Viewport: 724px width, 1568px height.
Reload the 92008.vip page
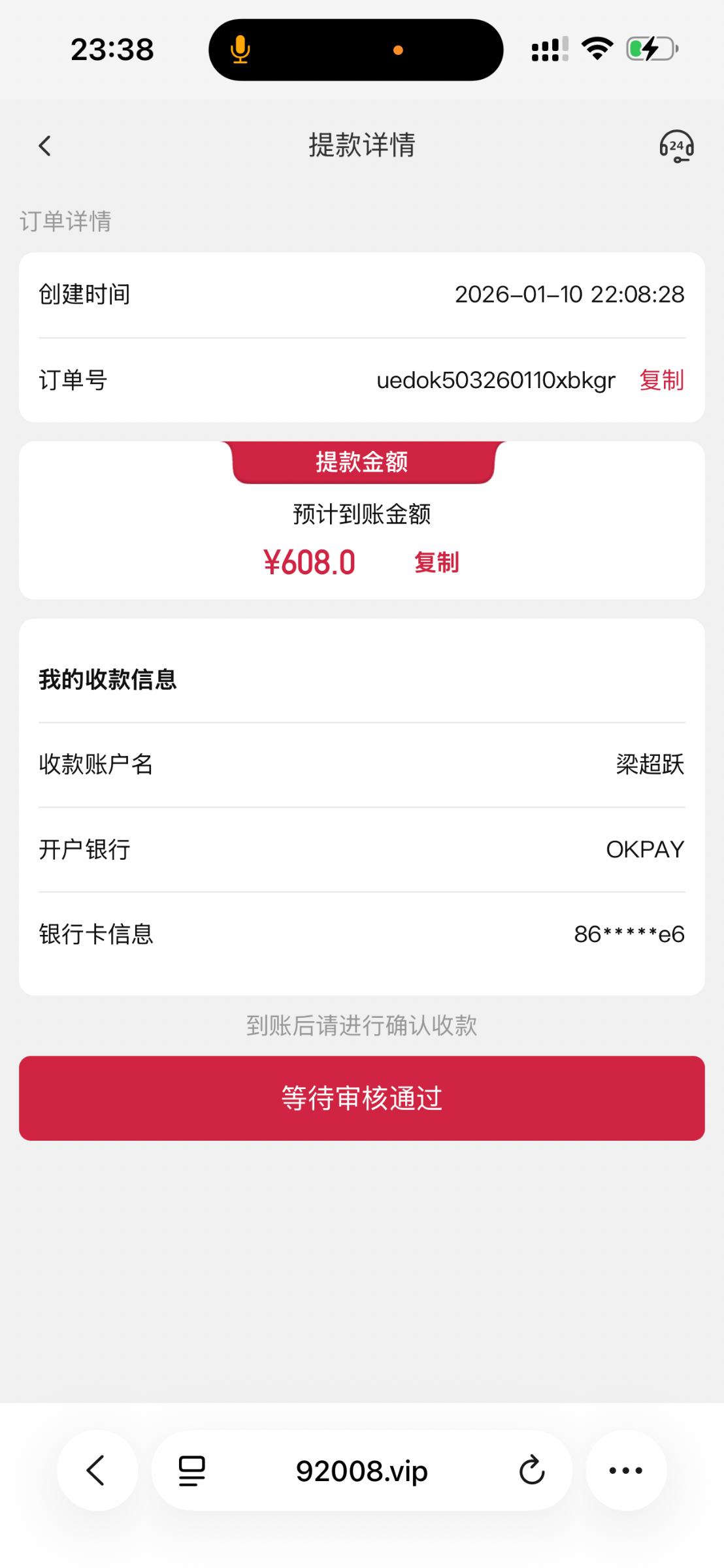(x=532, y=1471)
